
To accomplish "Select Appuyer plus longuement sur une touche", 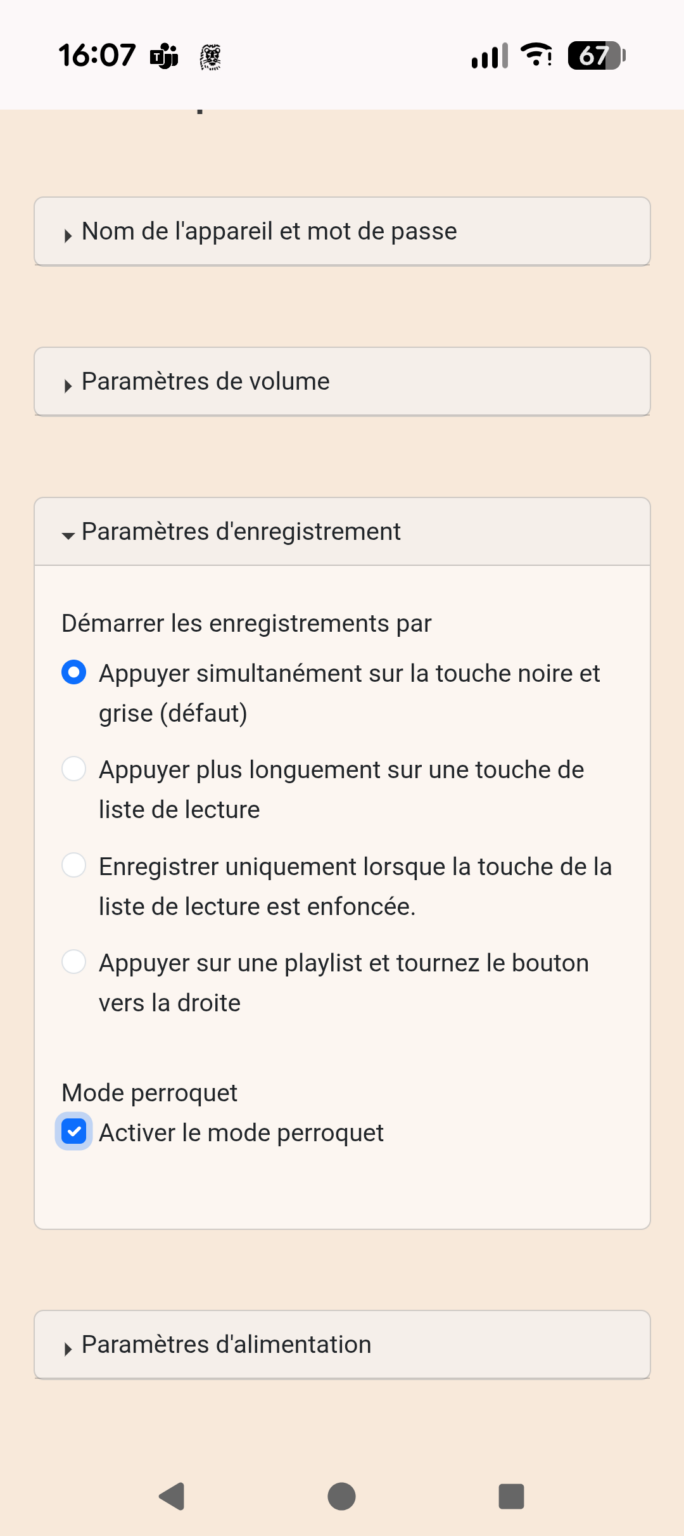I will (x=74, y=769).
